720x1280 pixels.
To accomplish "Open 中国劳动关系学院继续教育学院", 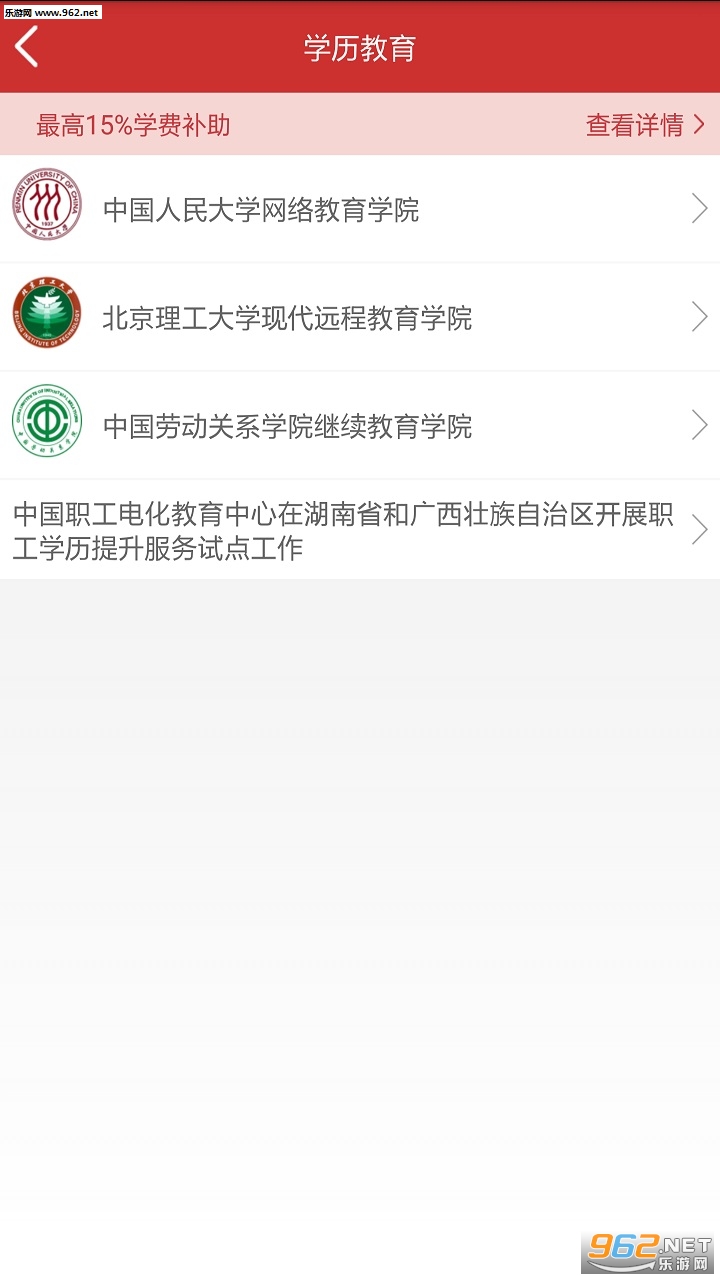I will pyautogui.click(x=360, y=426).
